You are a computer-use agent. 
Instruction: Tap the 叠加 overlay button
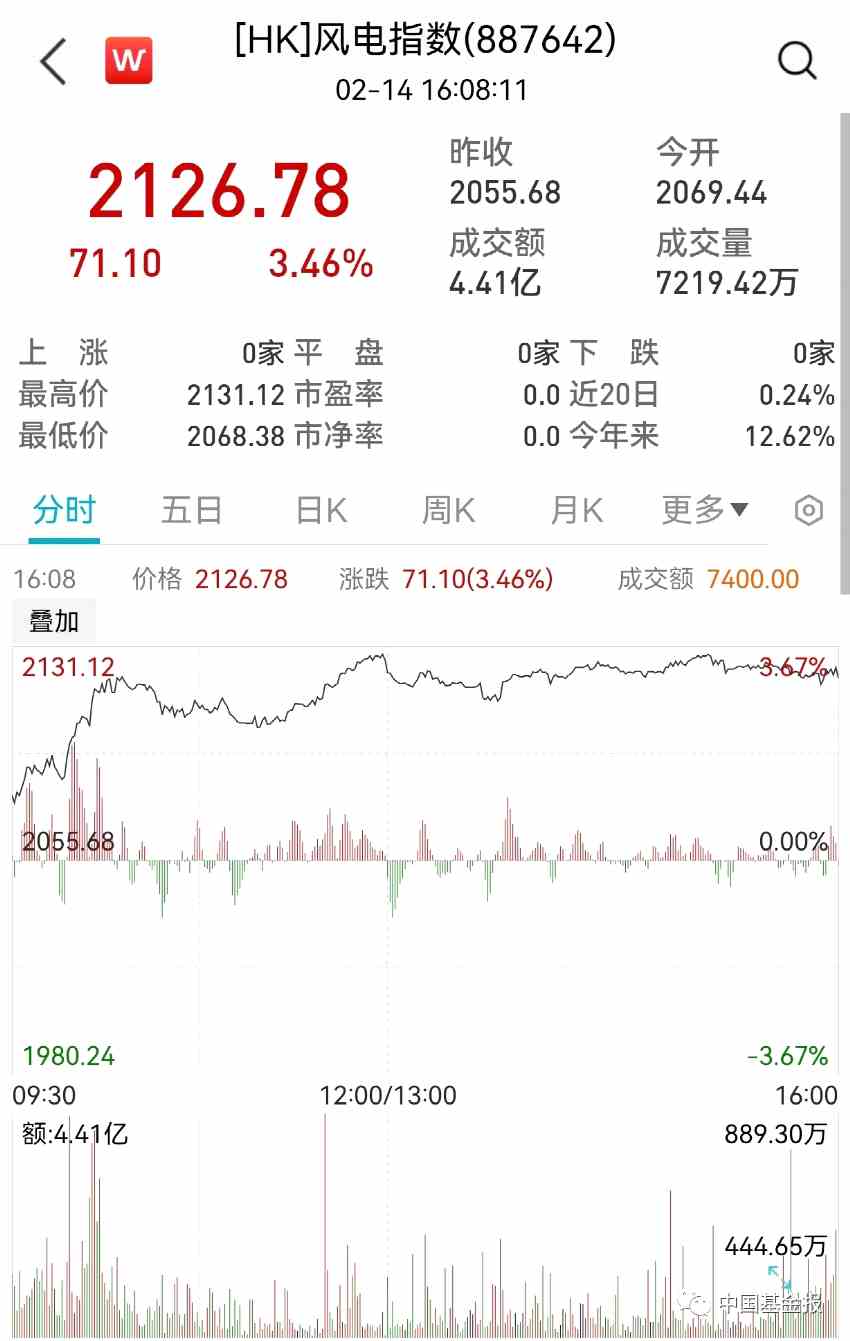click(x=54, y=621)
